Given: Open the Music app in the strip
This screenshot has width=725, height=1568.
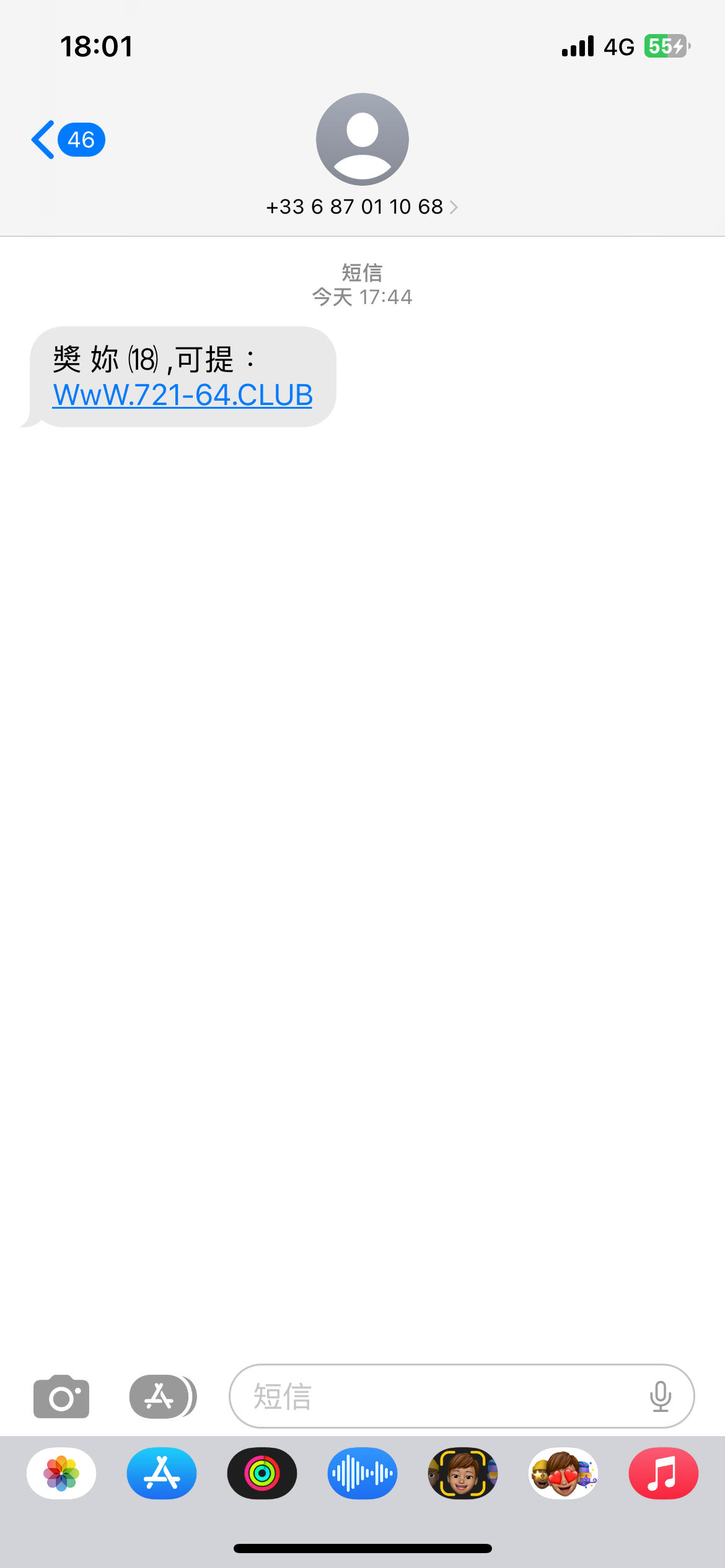Looking at the screenshot, I should coord(663,1474).
